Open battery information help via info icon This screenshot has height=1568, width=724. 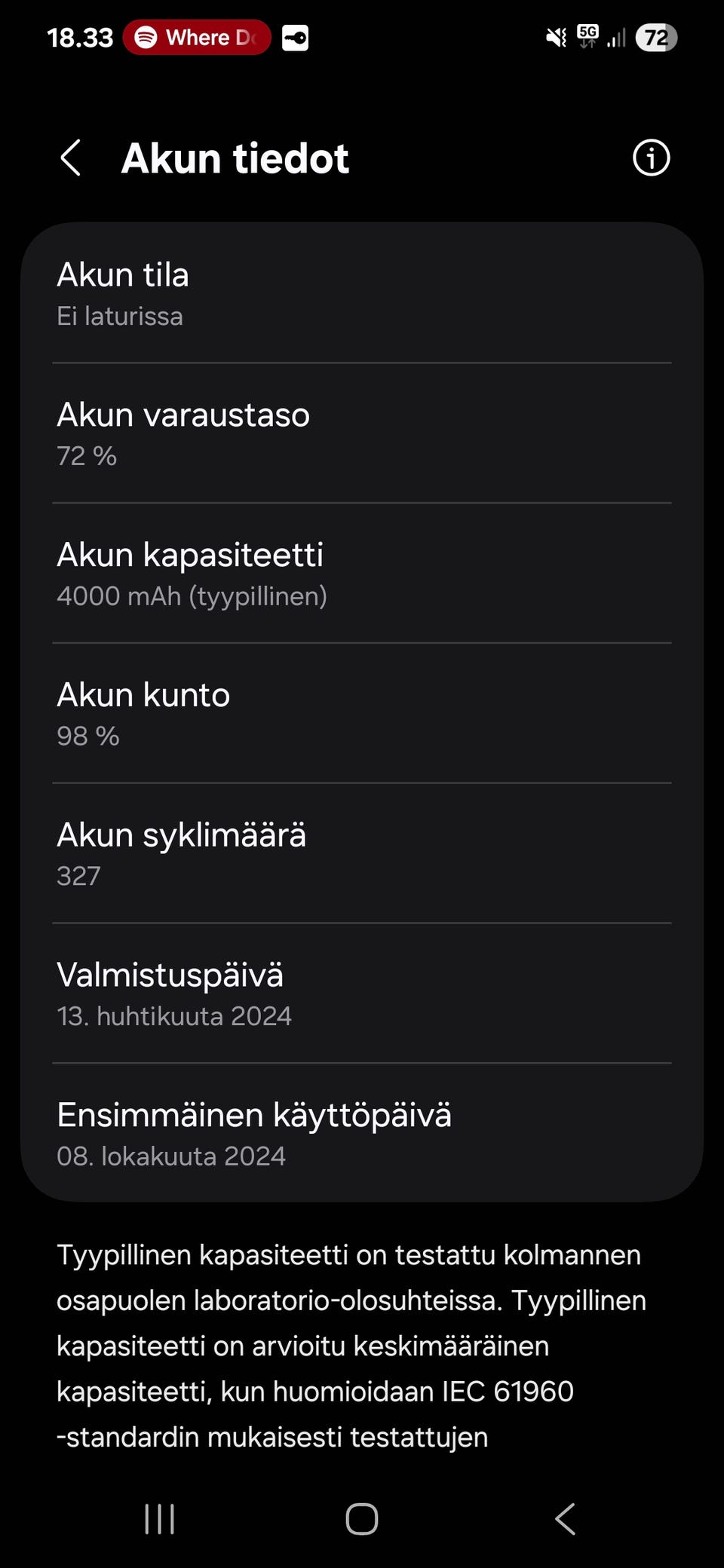pyautogui.click(x=650, y=158)
